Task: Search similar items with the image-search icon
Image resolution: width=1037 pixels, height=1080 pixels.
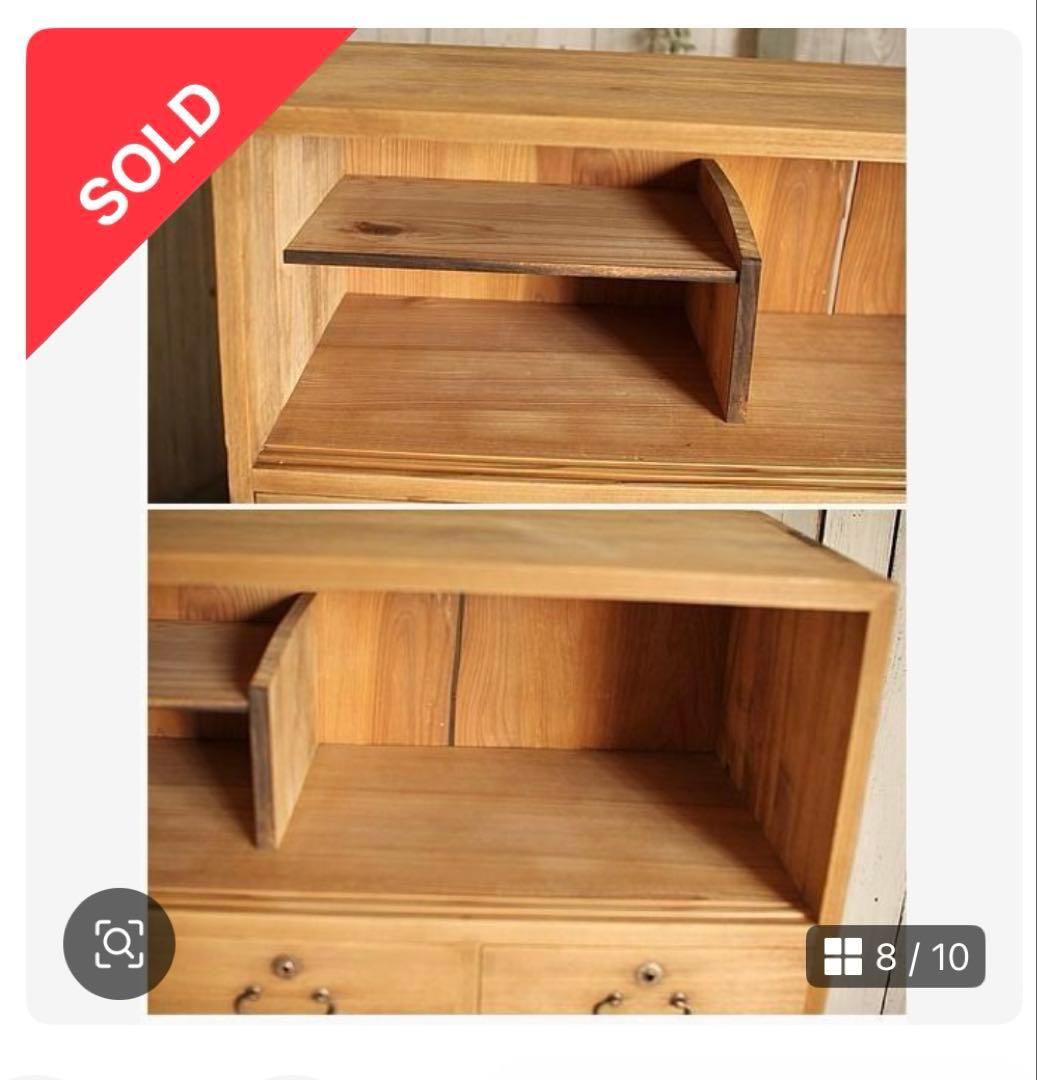Action: click(x=119, y=943)
